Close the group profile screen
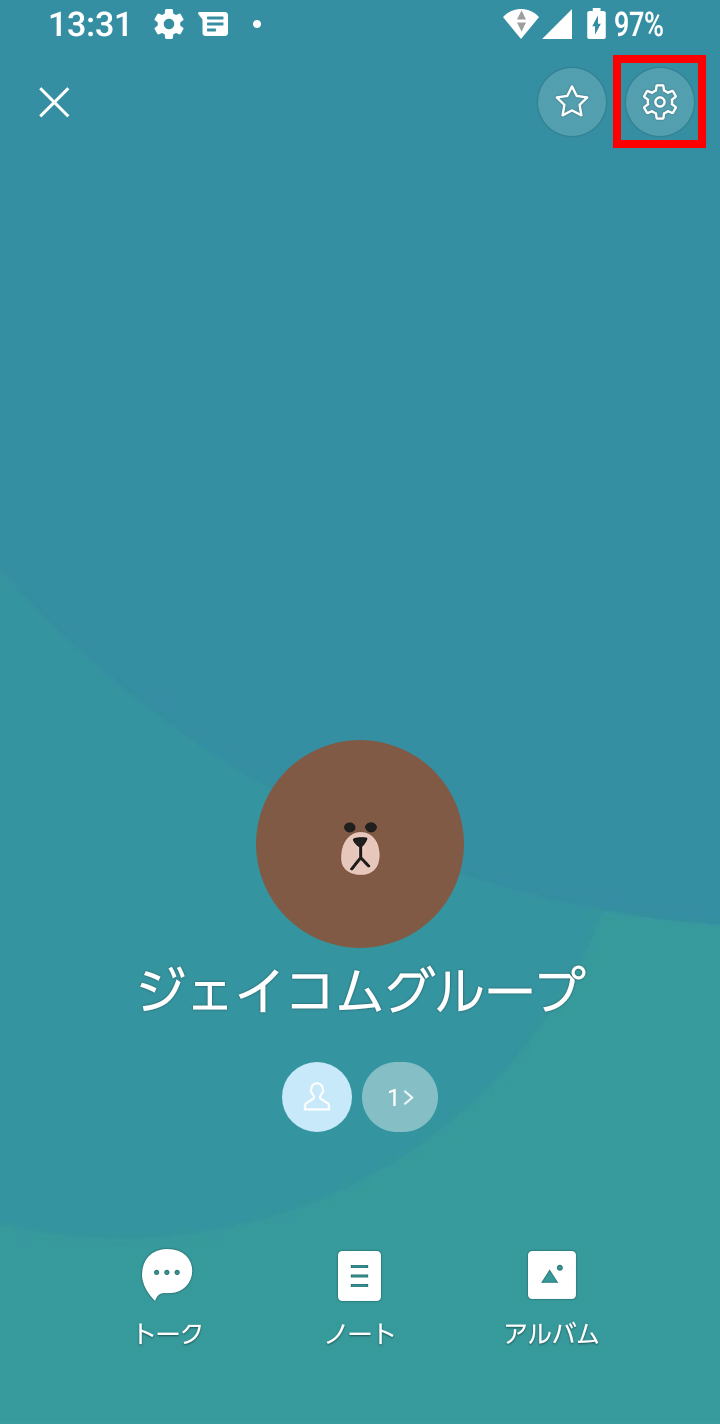The image size is (720, 1424). (54, 102)
